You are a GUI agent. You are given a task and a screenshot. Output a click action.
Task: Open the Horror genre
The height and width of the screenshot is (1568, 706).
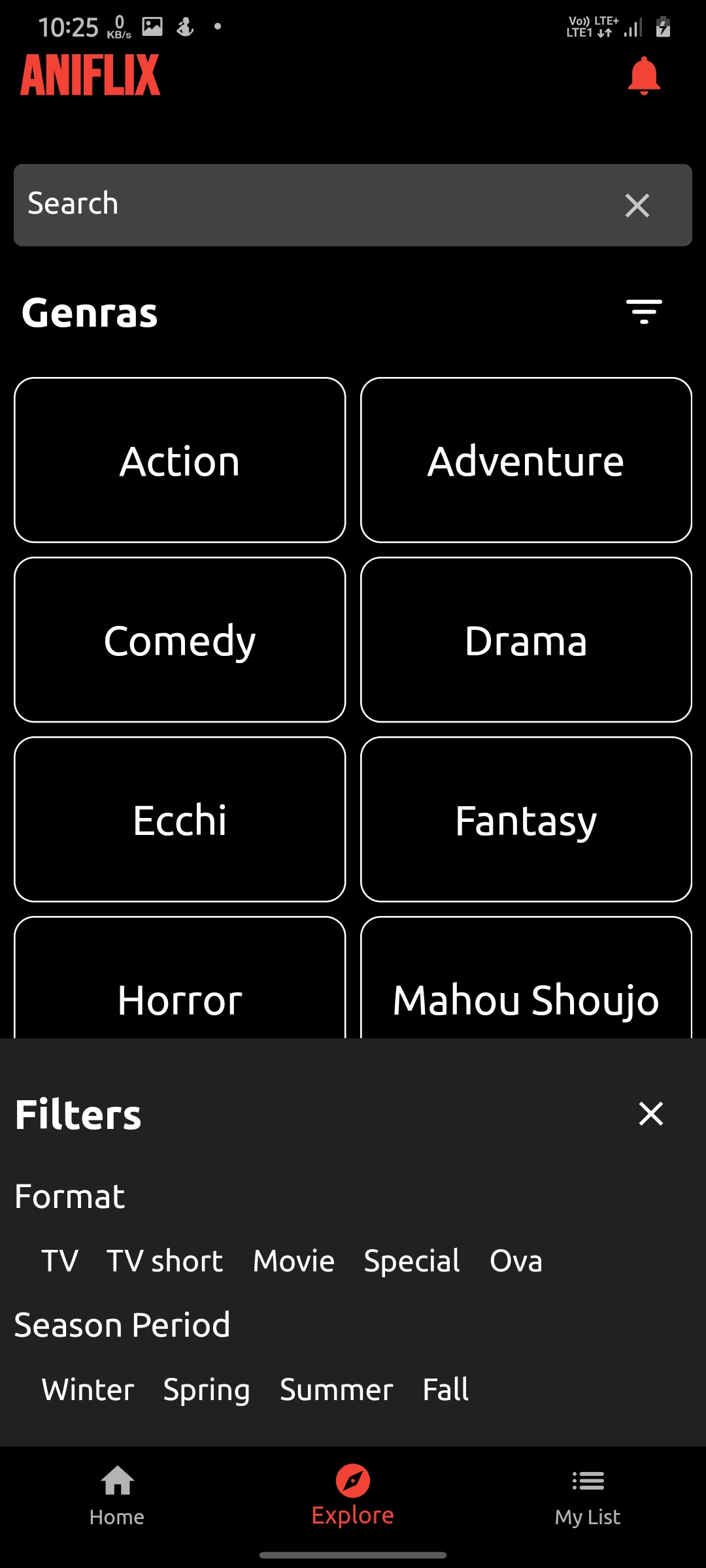180,987
